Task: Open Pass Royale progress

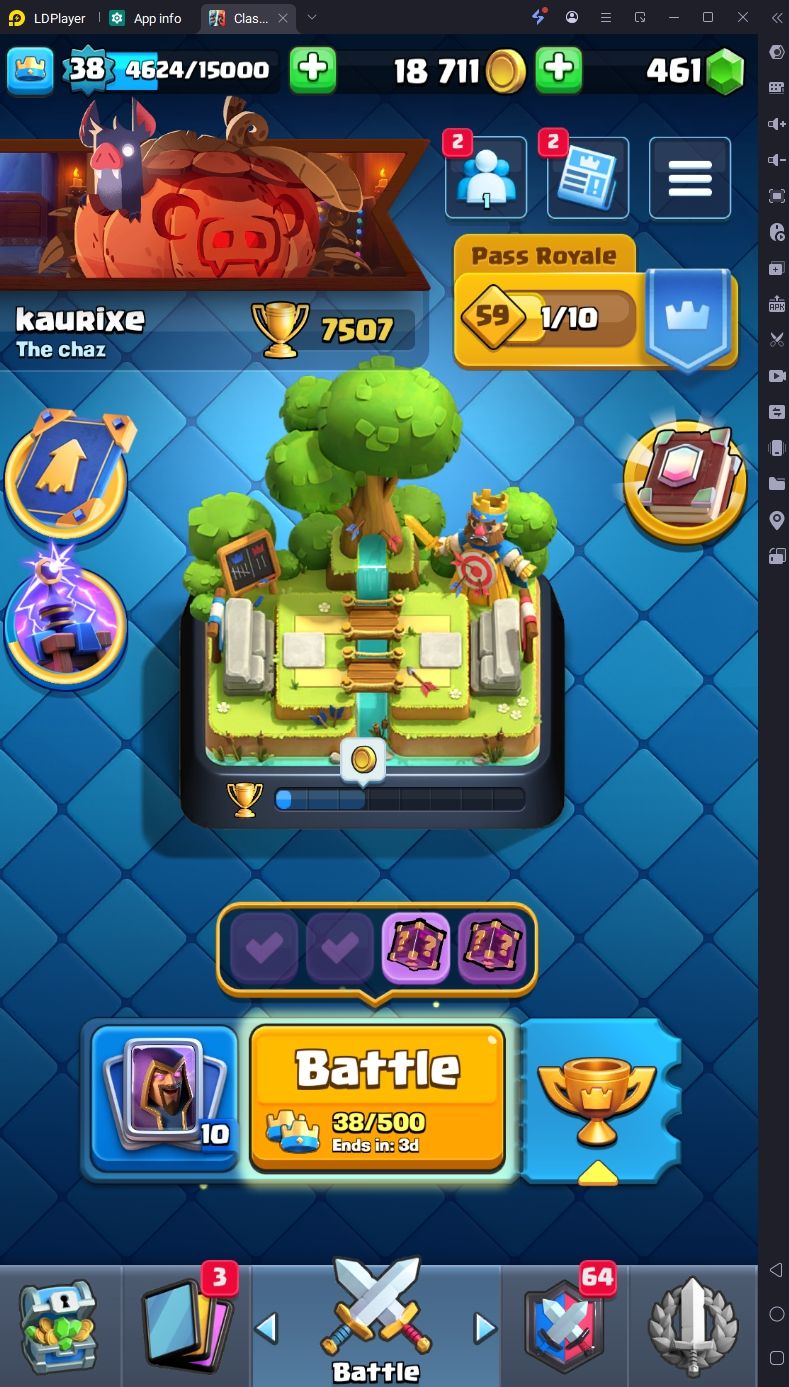Action: click(x=596, y=302)
